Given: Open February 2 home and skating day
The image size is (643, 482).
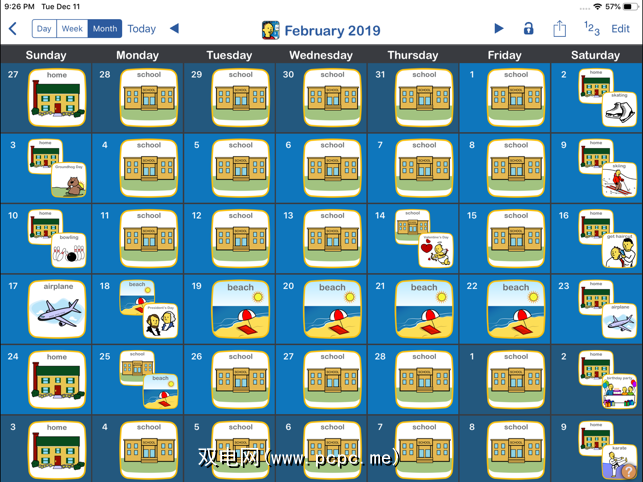Looking at the screenshot, I should [x=607, y=98].
